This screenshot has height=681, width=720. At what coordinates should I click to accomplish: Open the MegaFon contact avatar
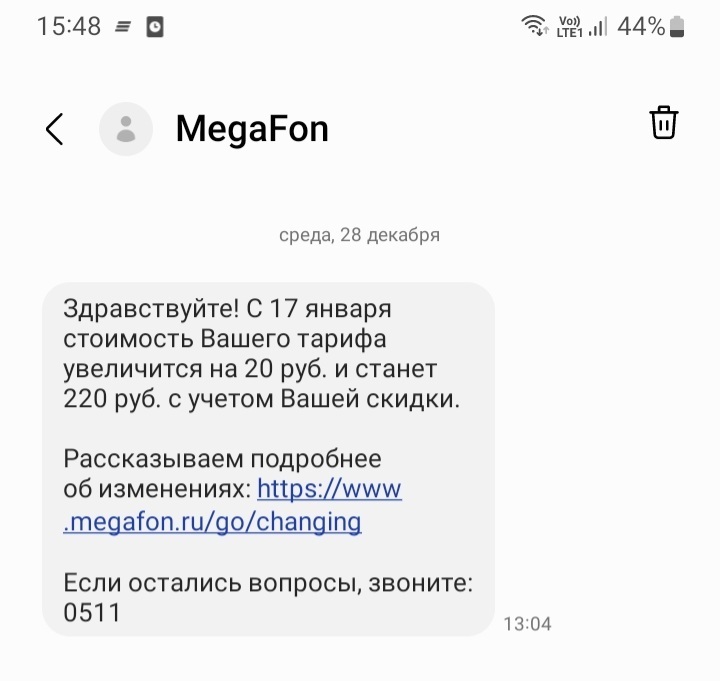[126, 129]
